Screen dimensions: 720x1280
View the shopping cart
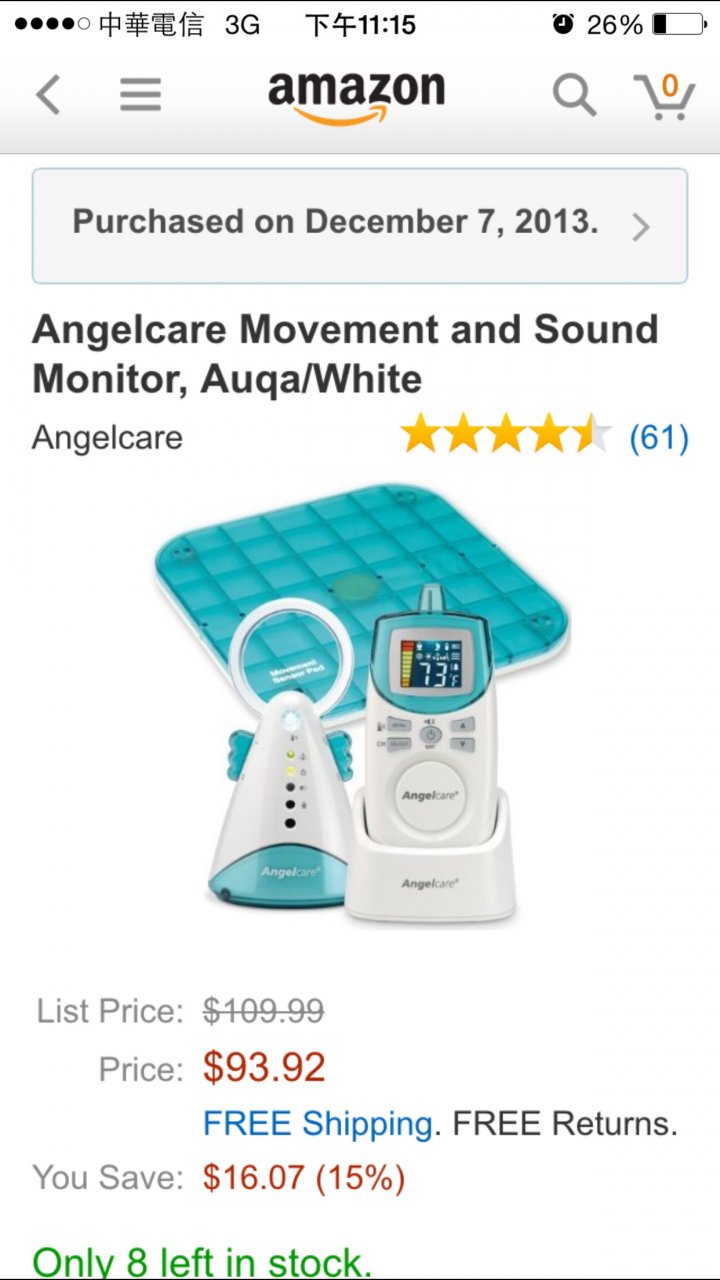(x=665, y=96)
